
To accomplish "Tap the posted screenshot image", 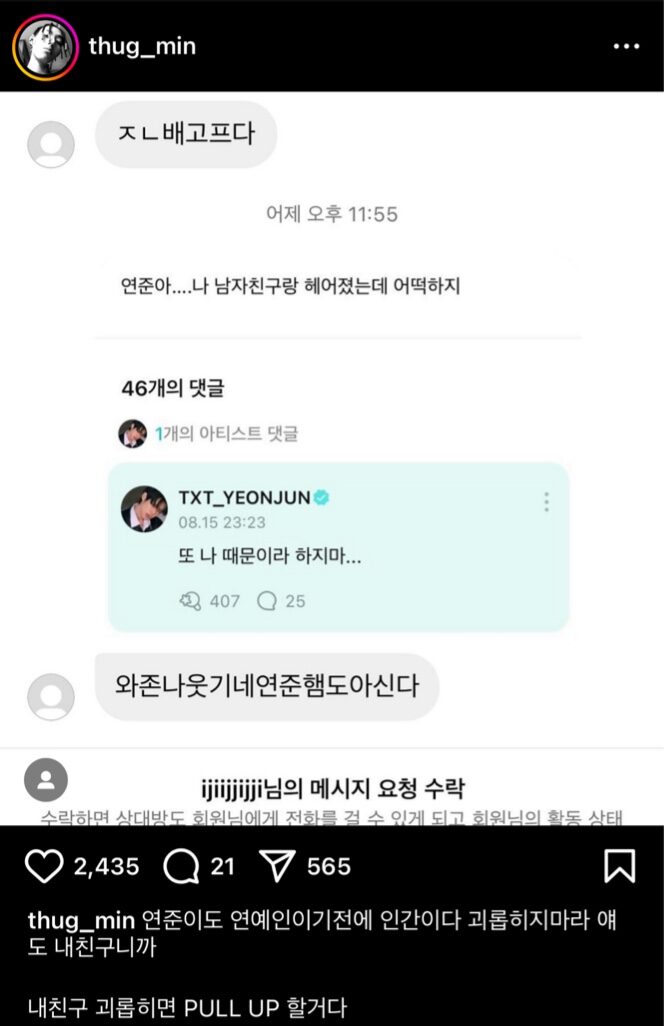I will pyautogui.click(x=332, y=458).
